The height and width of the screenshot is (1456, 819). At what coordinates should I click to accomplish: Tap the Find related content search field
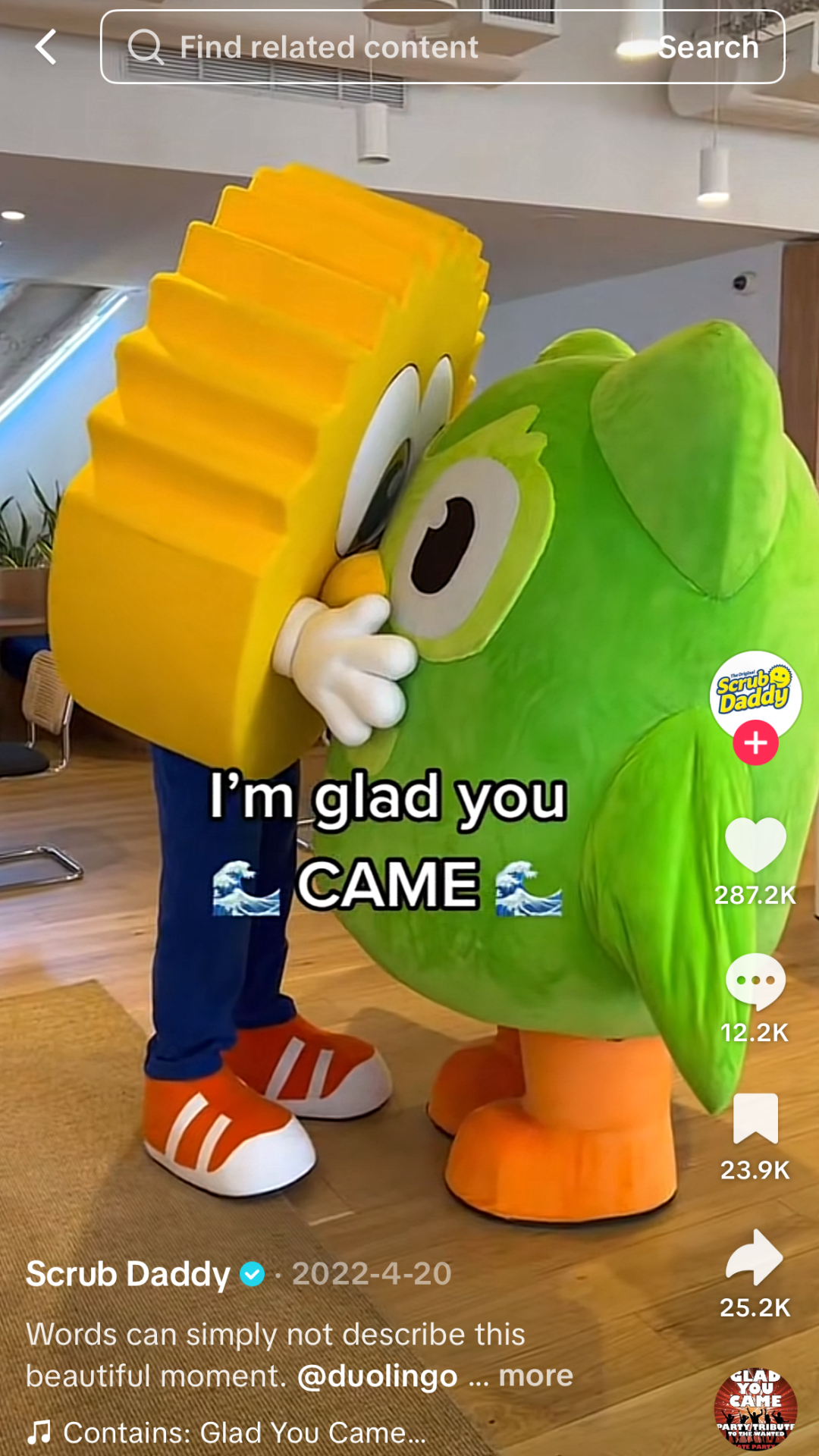coord(364,47)
